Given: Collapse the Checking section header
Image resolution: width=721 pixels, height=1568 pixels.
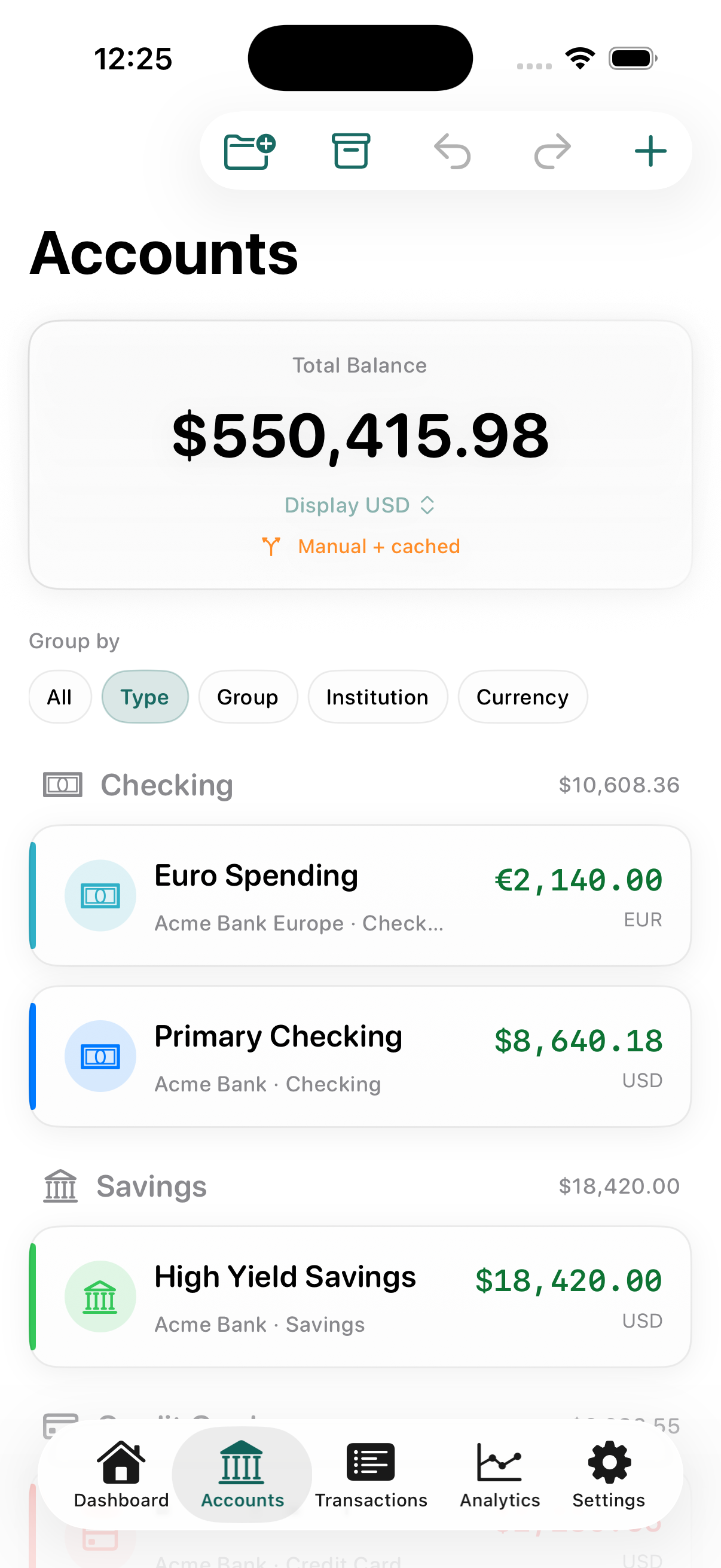Looking at the screenshot, I should tap(167, 785).
